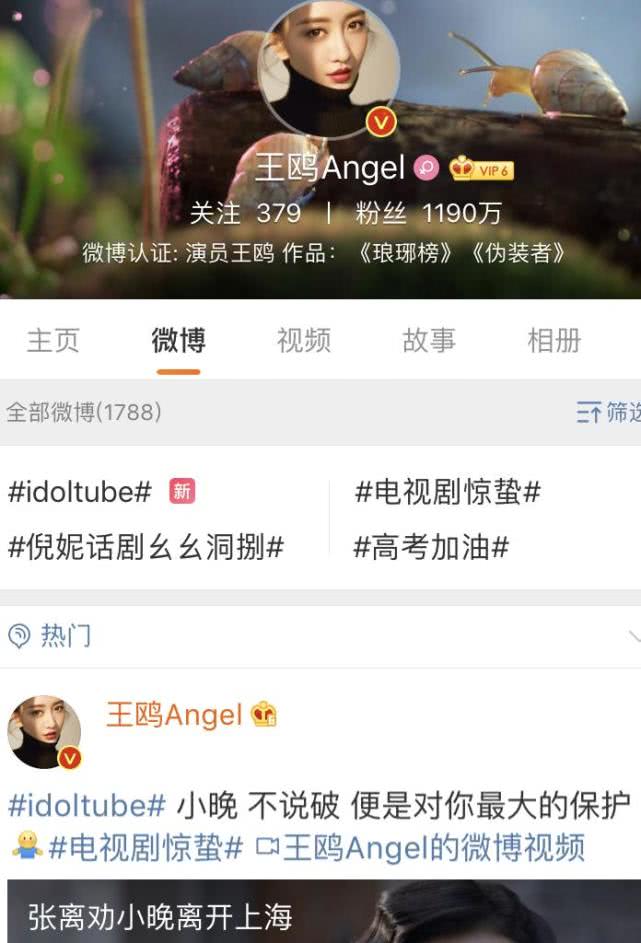Open the #高考加油# topic
The height and width of the screenshot is (943, 641).
click(431, 547)
